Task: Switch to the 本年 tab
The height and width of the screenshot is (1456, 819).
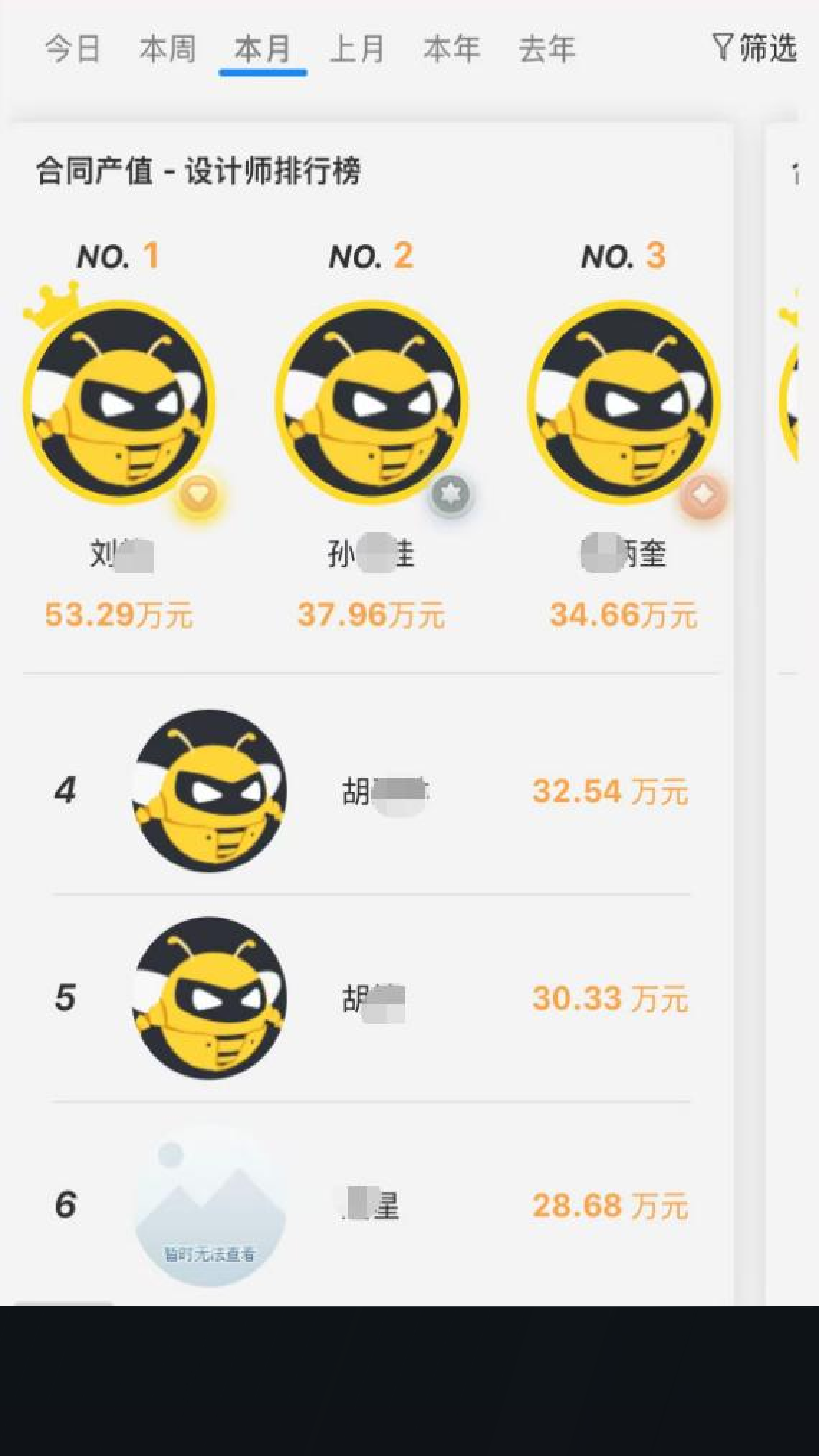Action: point(452,49)
